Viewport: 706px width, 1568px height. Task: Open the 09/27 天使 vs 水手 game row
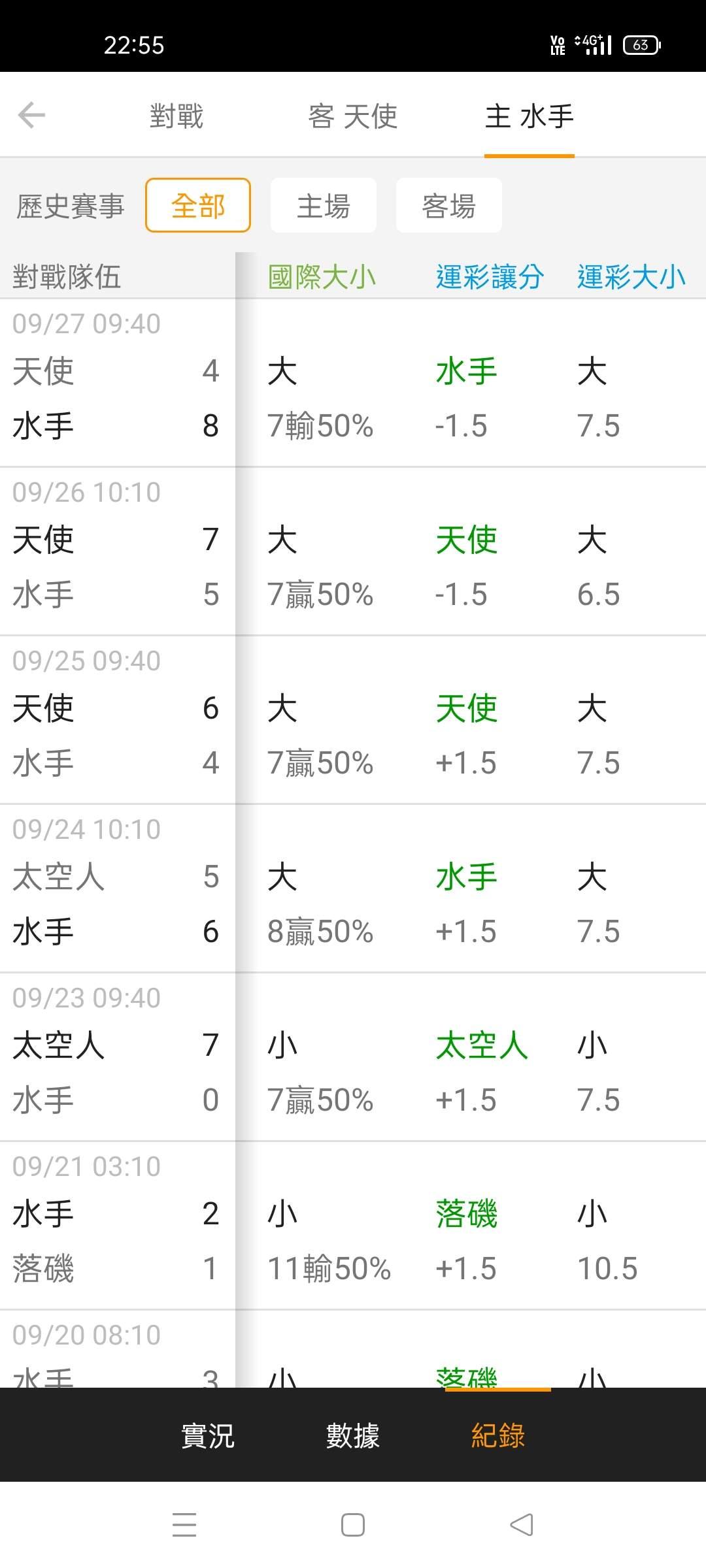[353, 384]
